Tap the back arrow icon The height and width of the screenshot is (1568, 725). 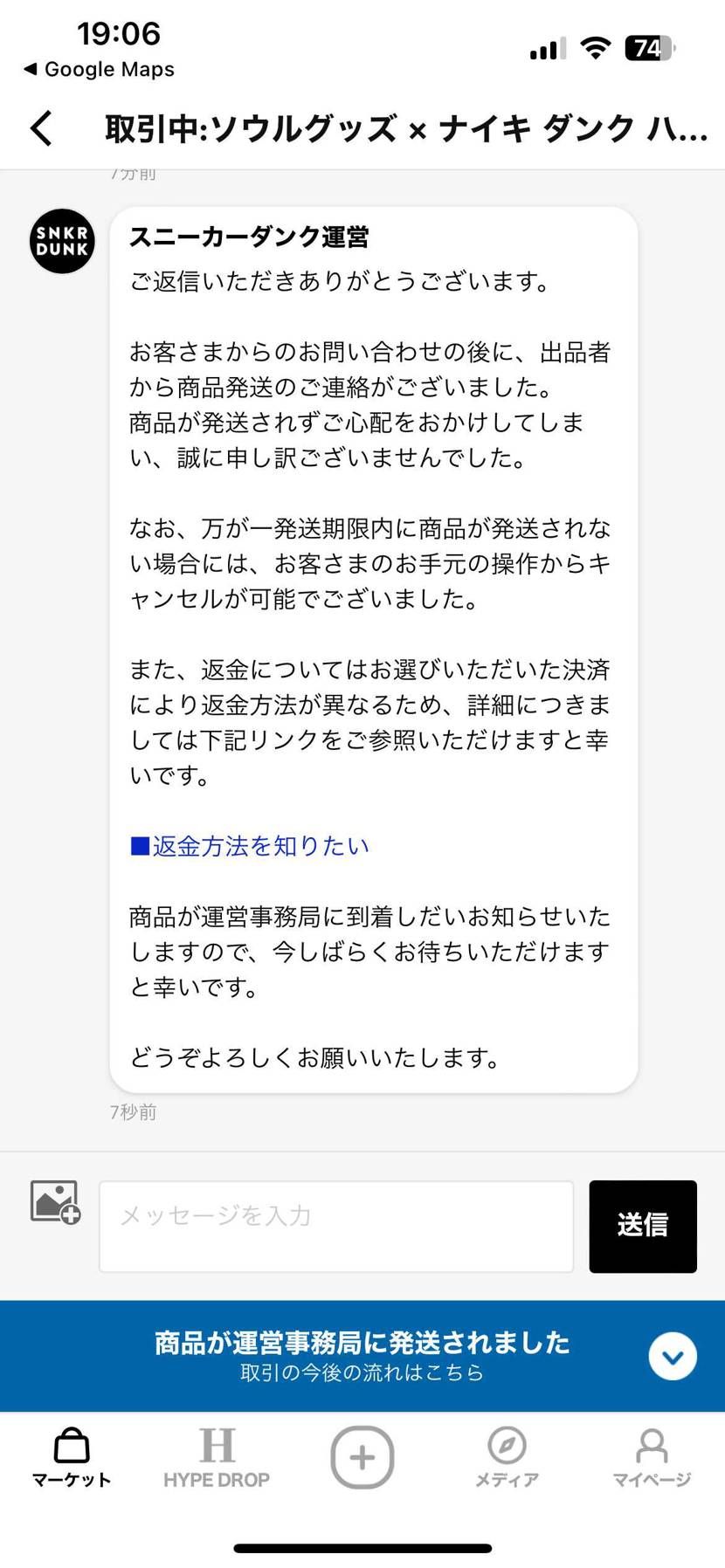[x=40, y=127]
